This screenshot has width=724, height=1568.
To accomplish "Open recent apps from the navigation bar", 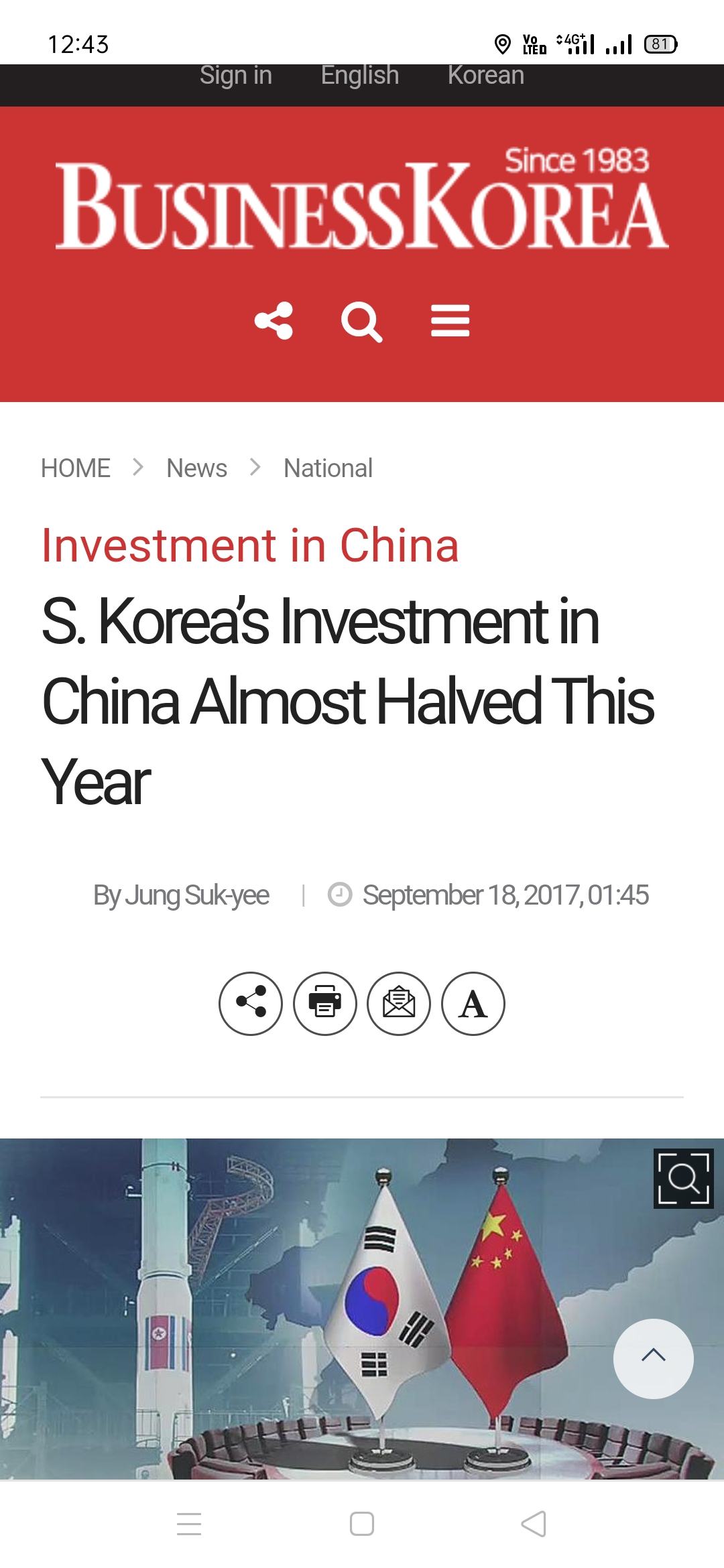I will [189, 1524].
